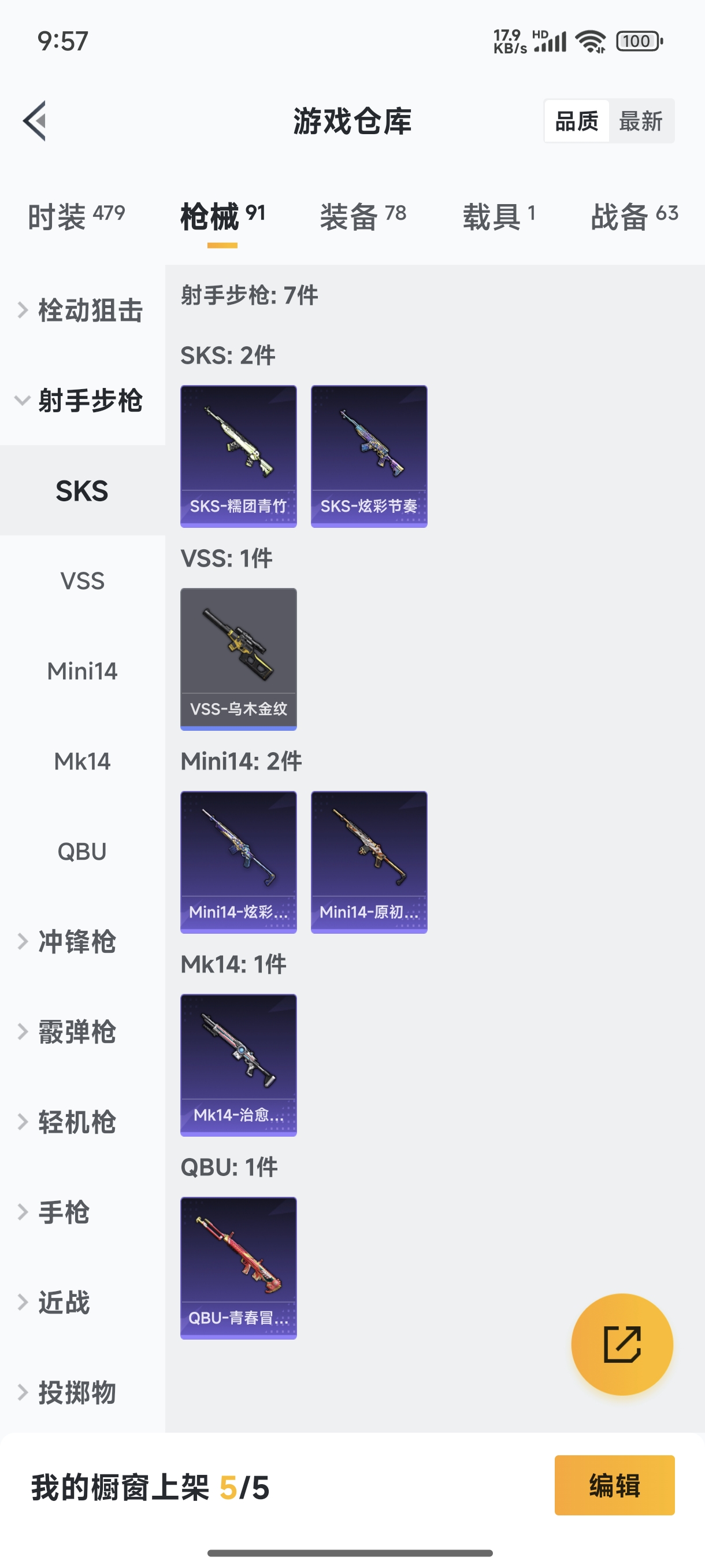Expand the 手枪 (pistol) category

64,1212
